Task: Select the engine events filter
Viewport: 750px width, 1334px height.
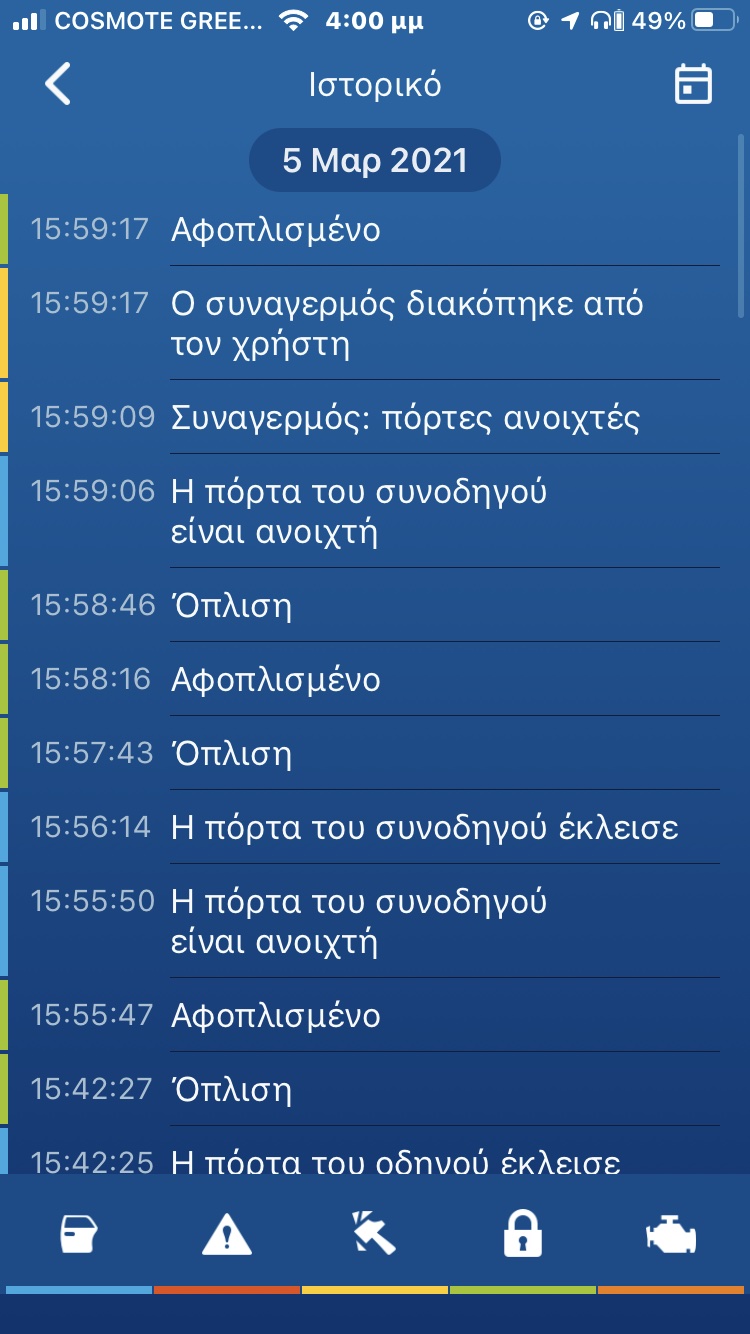Action: coord(671,1235)
